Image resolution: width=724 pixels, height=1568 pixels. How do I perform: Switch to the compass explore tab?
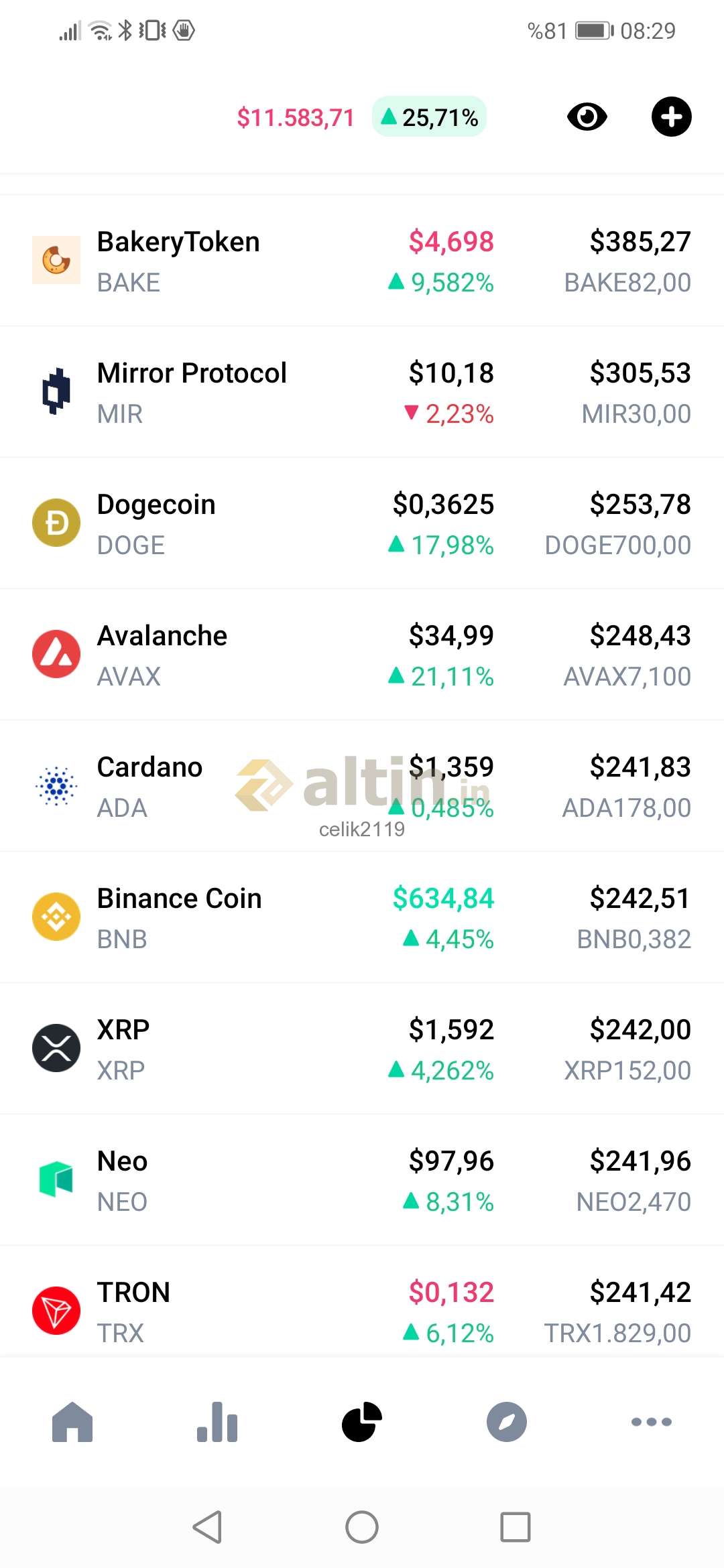507,1421
